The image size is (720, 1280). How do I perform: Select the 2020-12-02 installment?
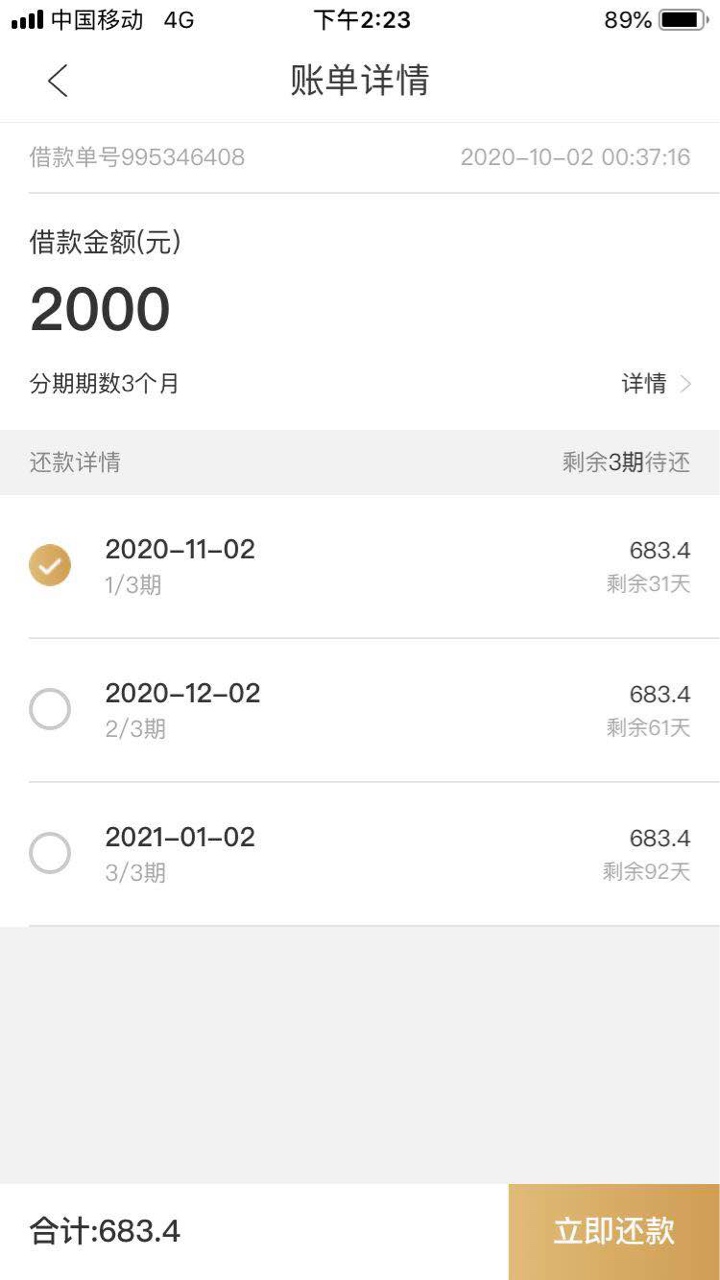[x=50, y=710]
